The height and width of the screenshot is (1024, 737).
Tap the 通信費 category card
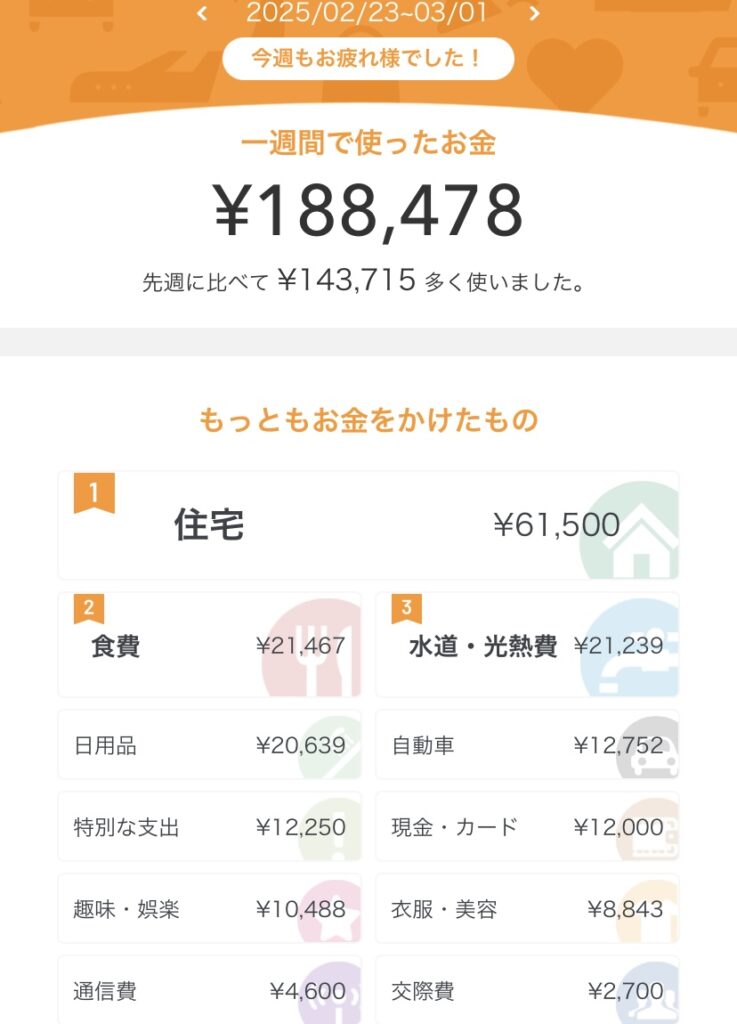tap(209, 990)
